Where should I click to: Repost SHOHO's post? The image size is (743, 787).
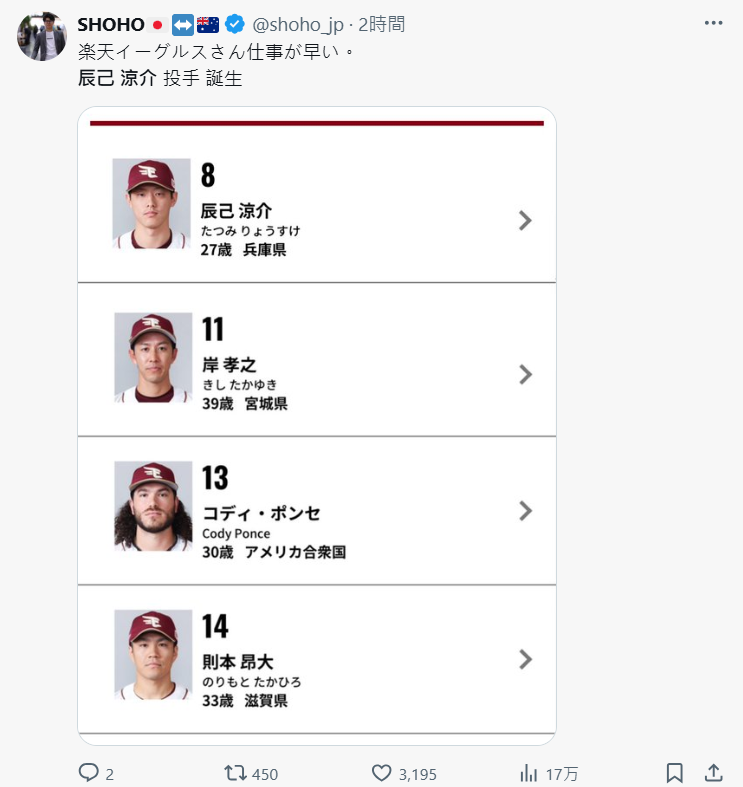pos(234,773)
